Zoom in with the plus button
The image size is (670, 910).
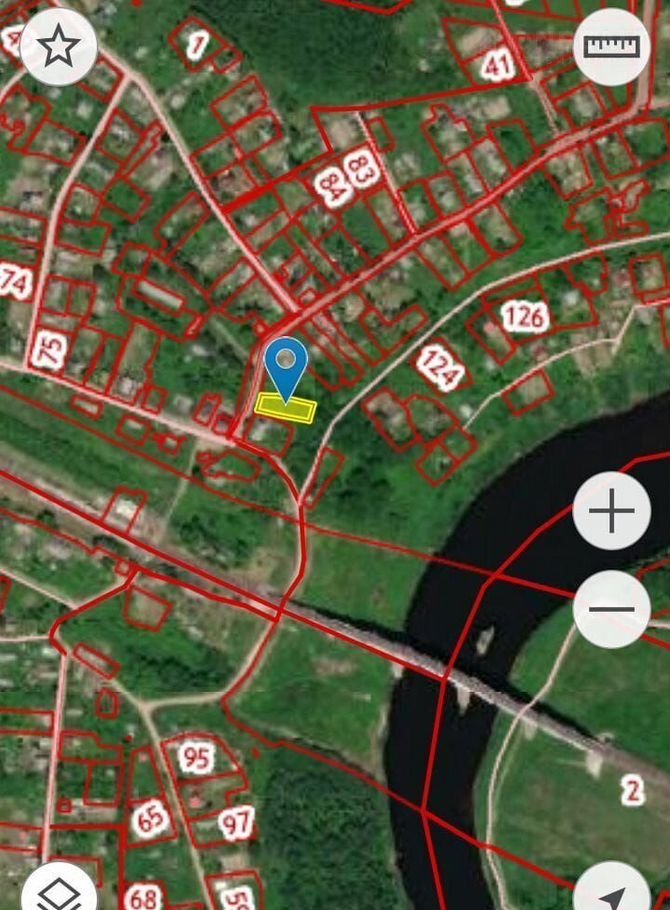coord(612,511)
